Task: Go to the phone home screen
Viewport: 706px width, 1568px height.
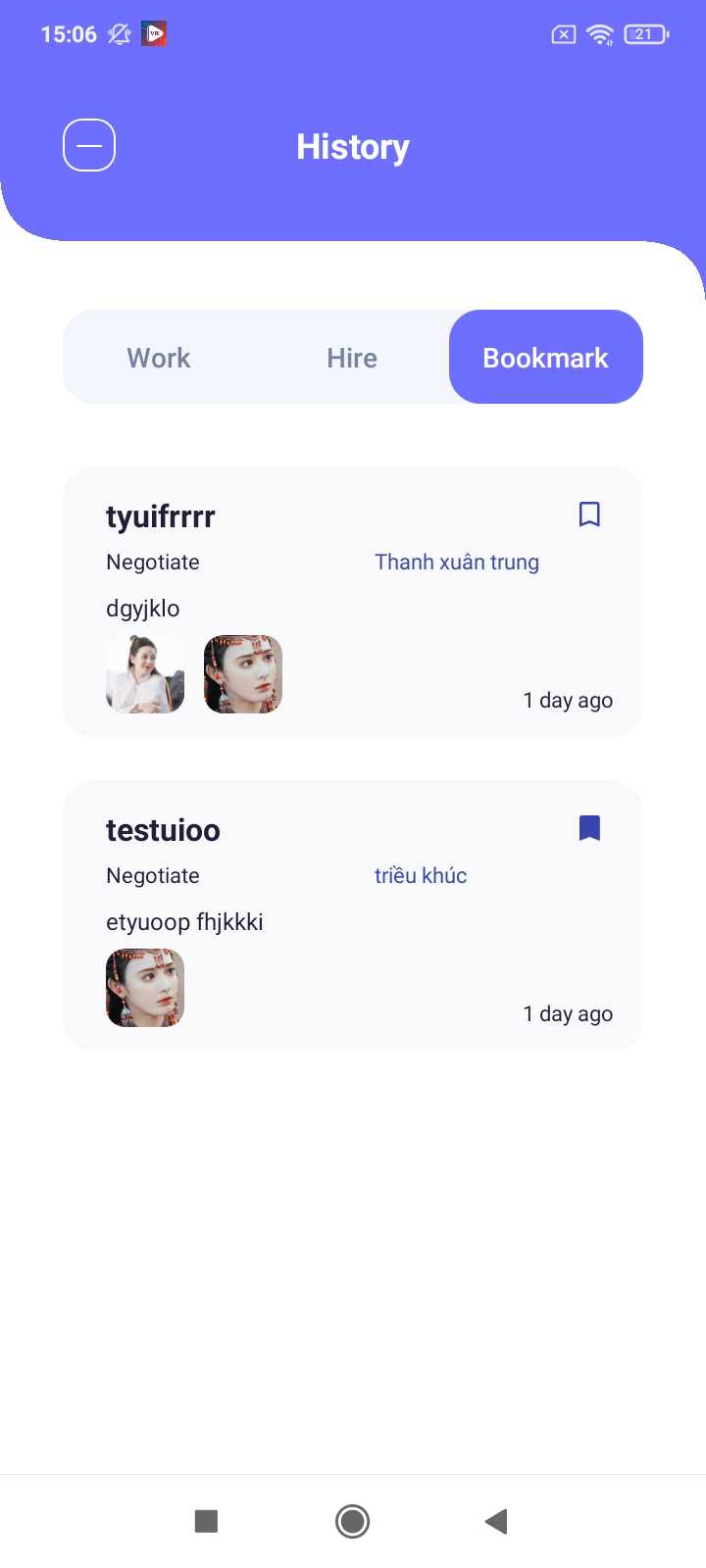Action: pyautogui.click(x=352, y=1521)
